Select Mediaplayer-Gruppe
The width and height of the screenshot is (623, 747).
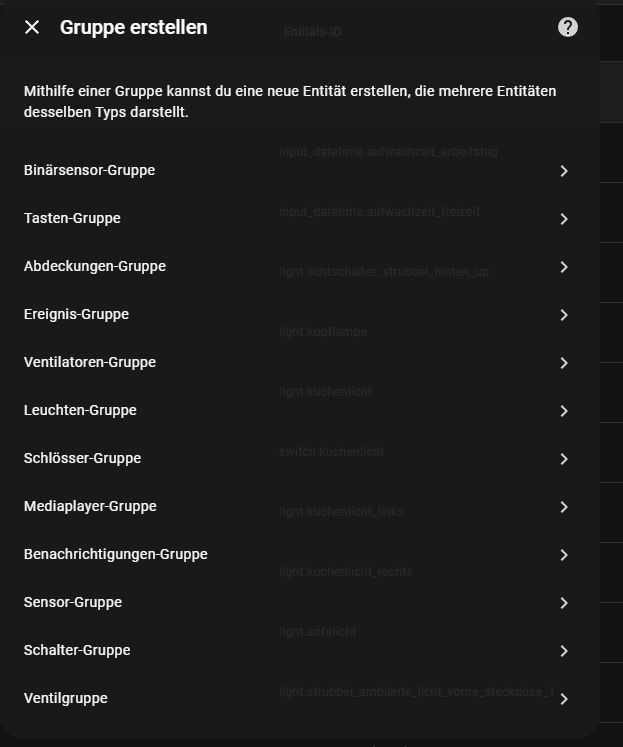[90, 506]
